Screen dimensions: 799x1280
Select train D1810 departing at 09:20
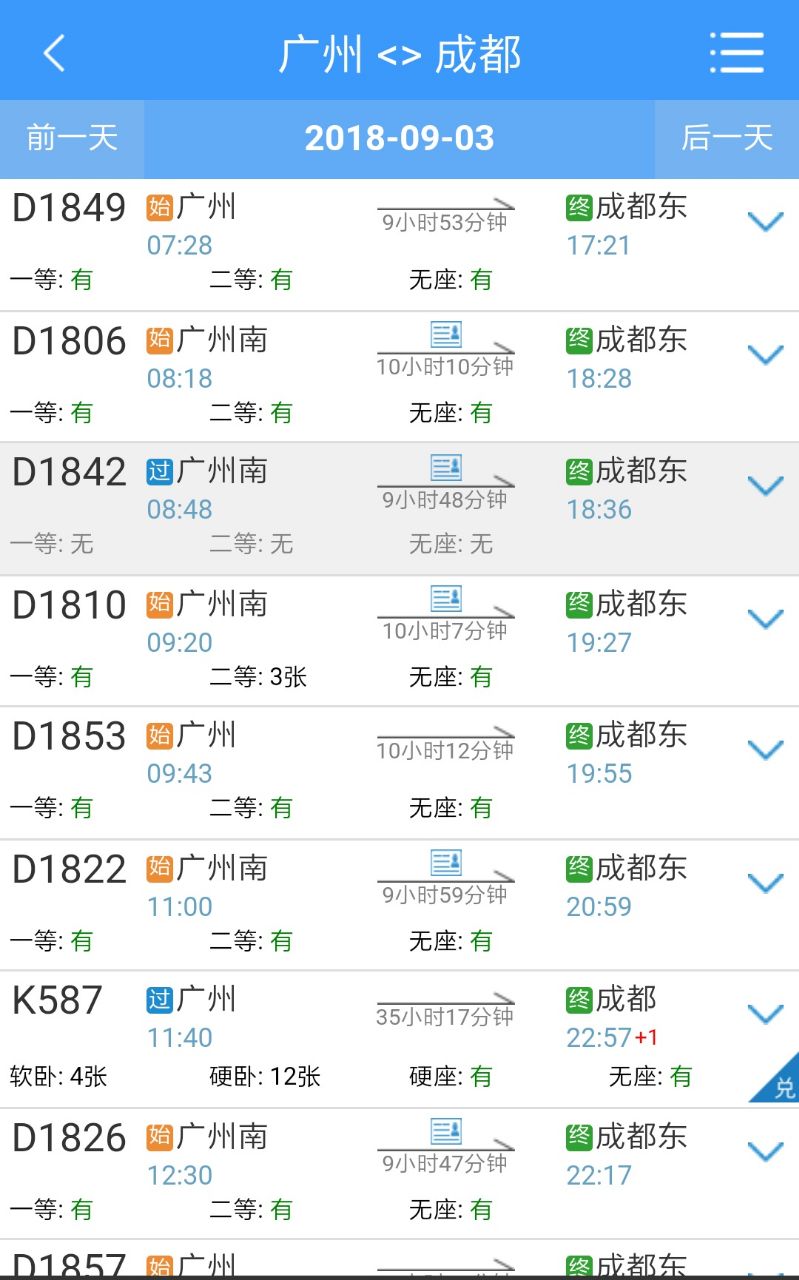click(399, 641)
